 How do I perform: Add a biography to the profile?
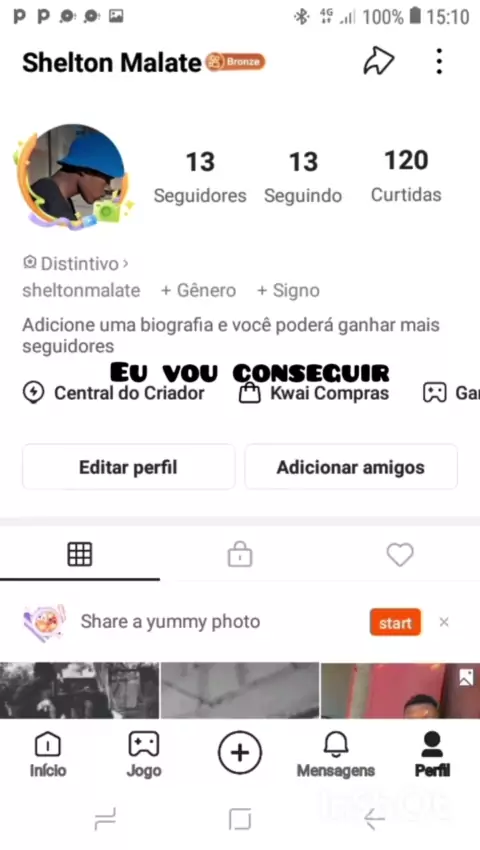[x=231, y=336]
